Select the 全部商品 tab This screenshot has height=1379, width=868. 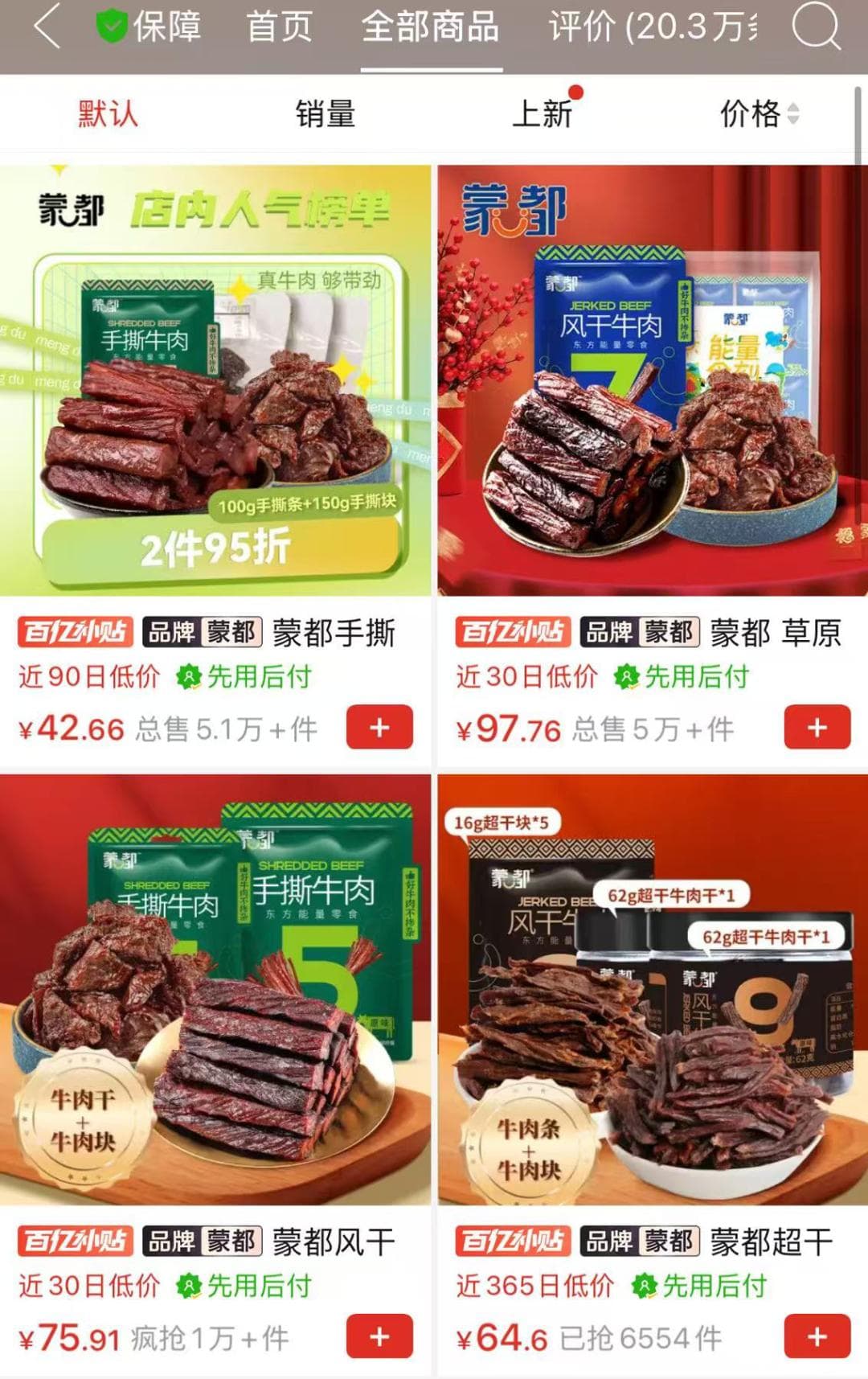tap(431, 28)
